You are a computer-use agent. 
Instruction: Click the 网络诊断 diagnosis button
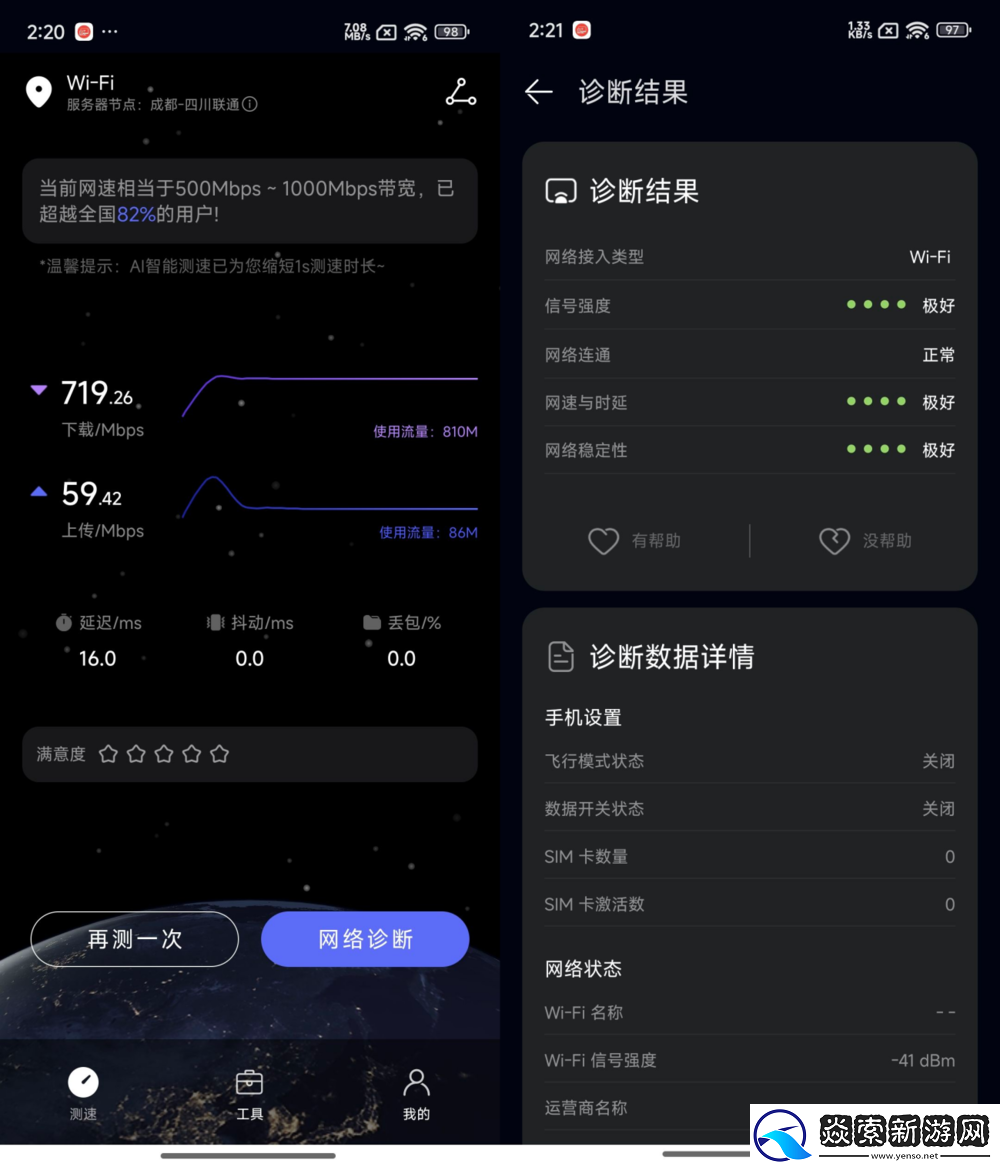tap(365, 939)
